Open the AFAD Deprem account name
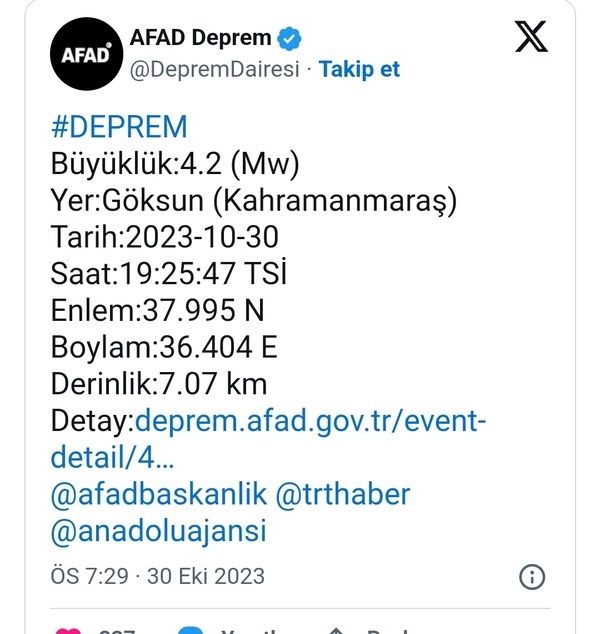This screenshot has height=634, width=600. tap(200, 39)
